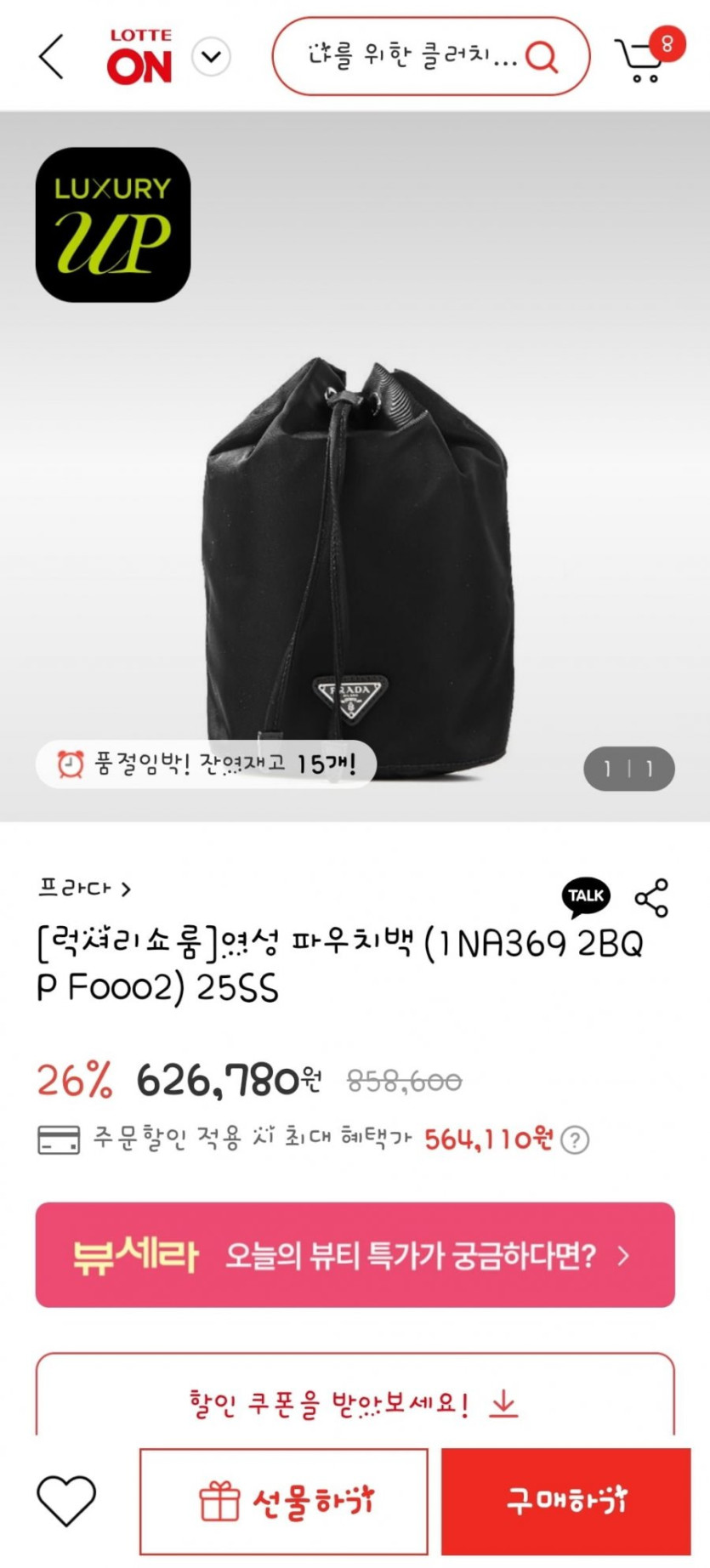The width and height of the screenshot is (710, 1568).
Task: Share via KakaoTalk icon
Action: [586, 896]
